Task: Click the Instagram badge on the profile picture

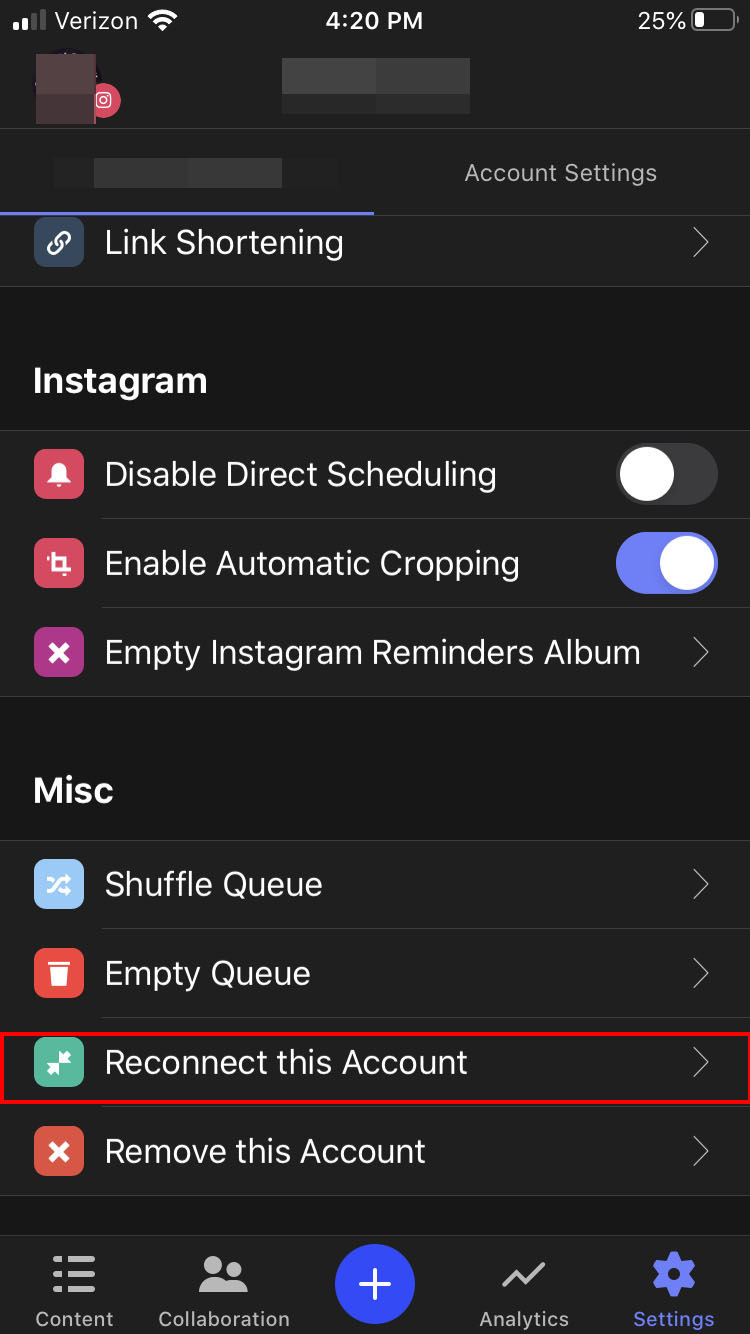Action: pos(103,101)
